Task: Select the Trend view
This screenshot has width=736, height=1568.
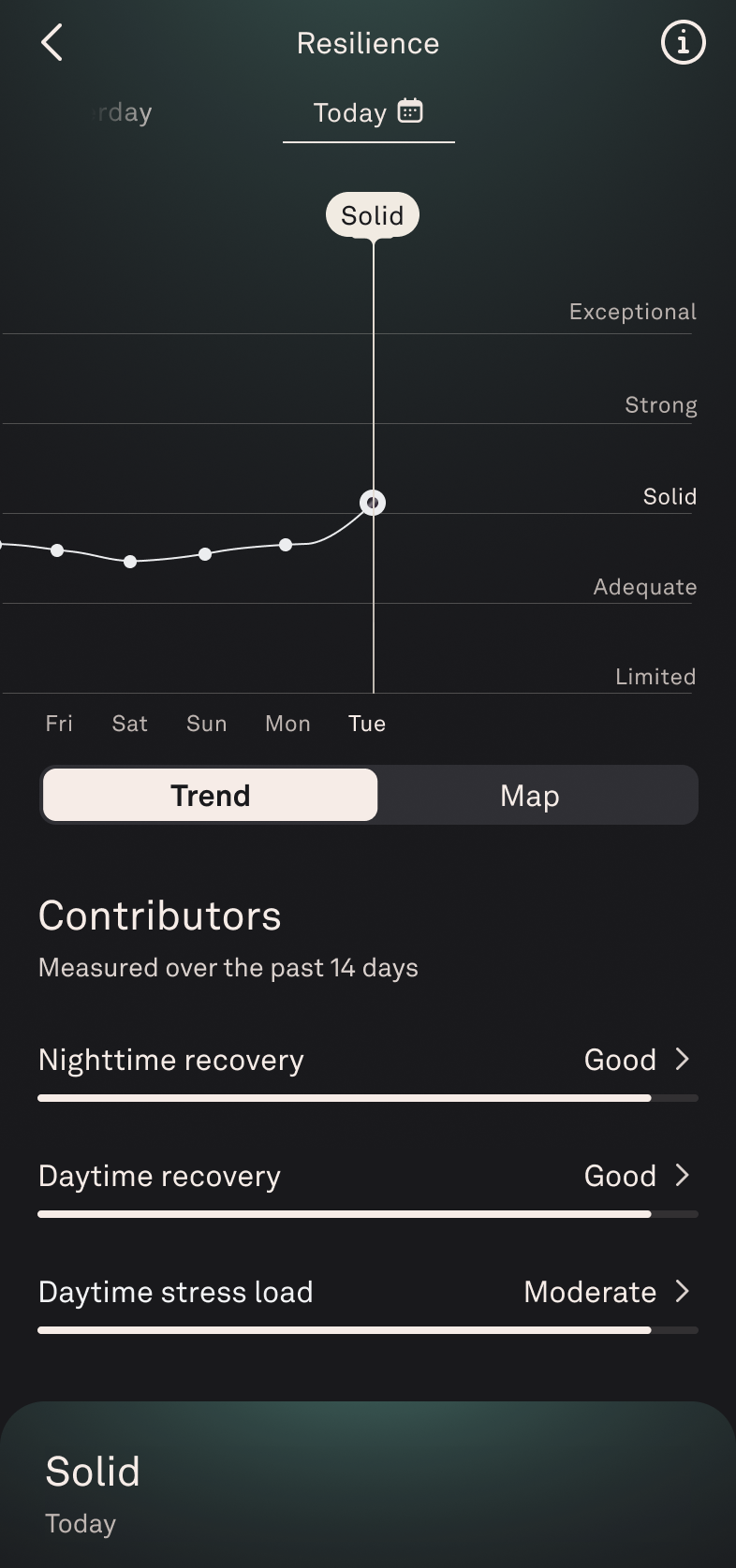Action: coord(211,796)
